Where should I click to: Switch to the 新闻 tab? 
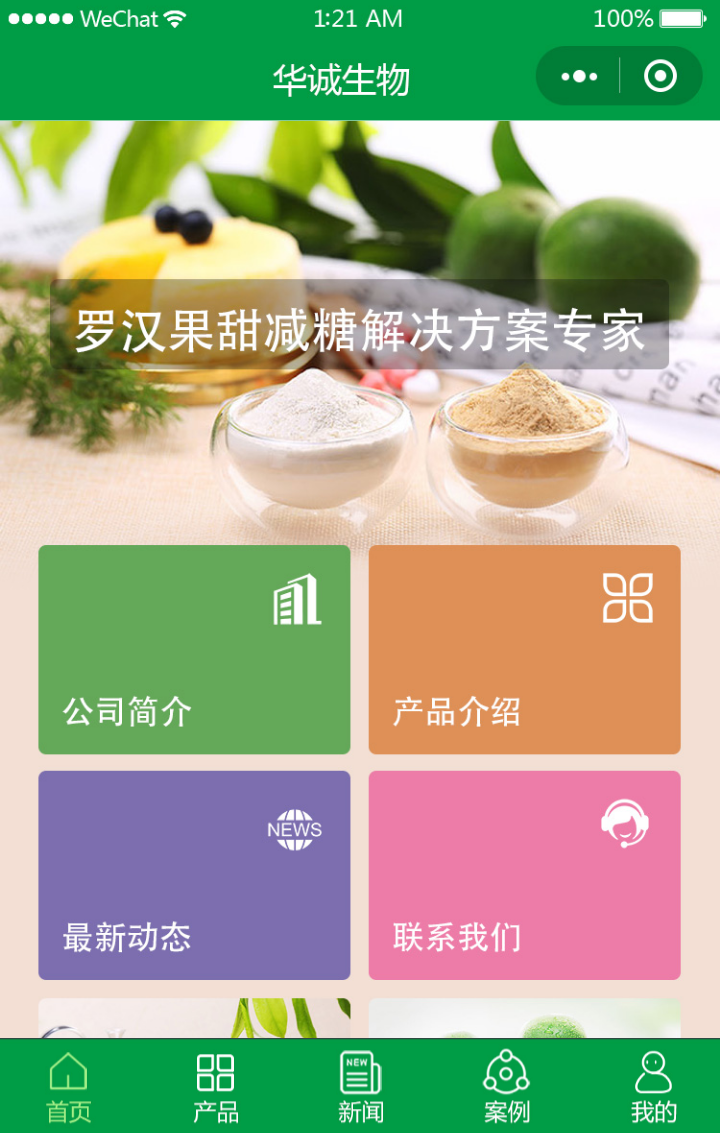360,1087
